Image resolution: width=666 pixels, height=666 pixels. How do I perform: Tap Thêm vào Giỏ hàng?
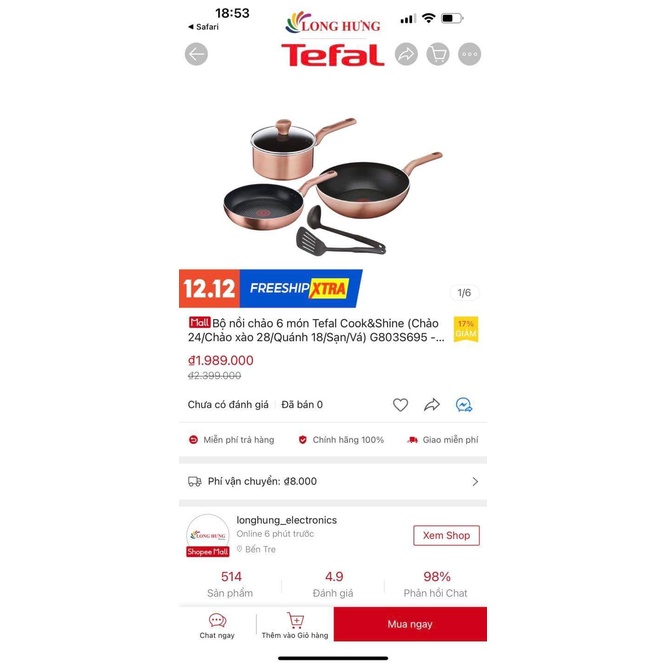pyautogui.click(x=295, y=626)
